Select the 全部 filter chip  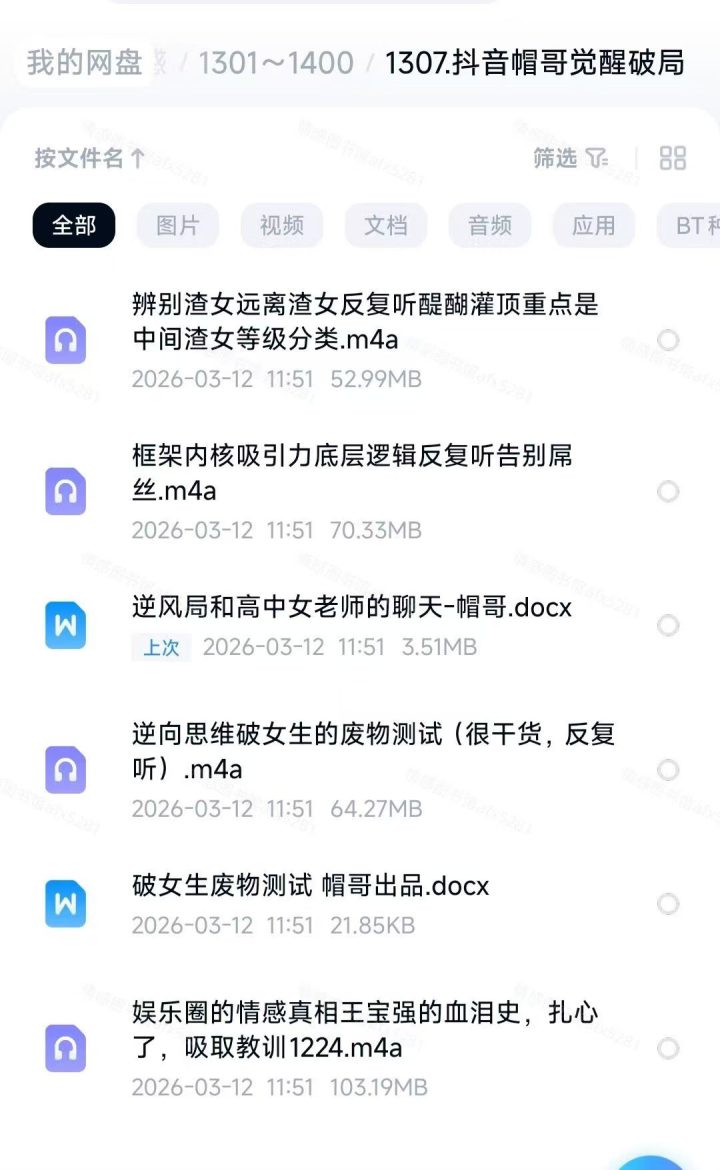[74, 225]
